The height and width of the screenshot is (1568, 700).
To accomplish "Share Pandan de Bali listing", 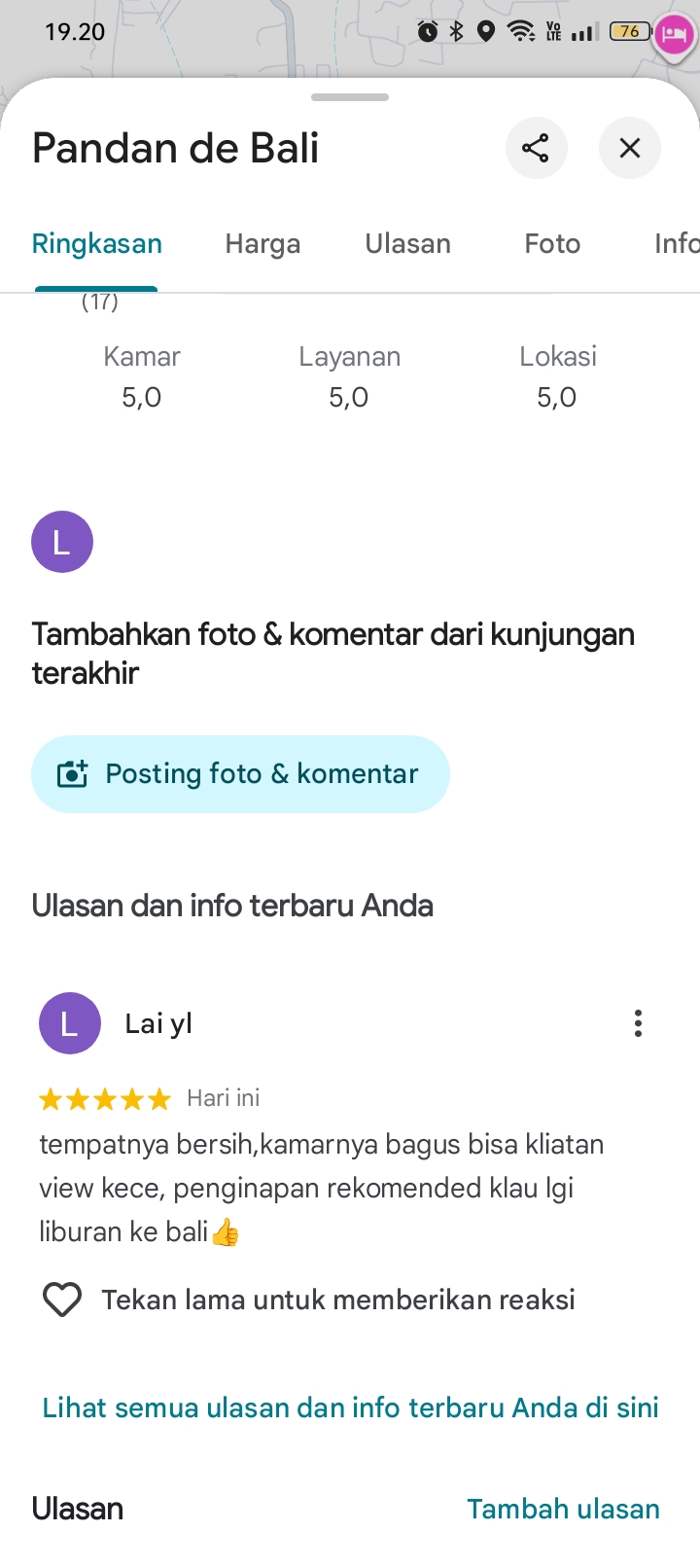I will [536, 148].
